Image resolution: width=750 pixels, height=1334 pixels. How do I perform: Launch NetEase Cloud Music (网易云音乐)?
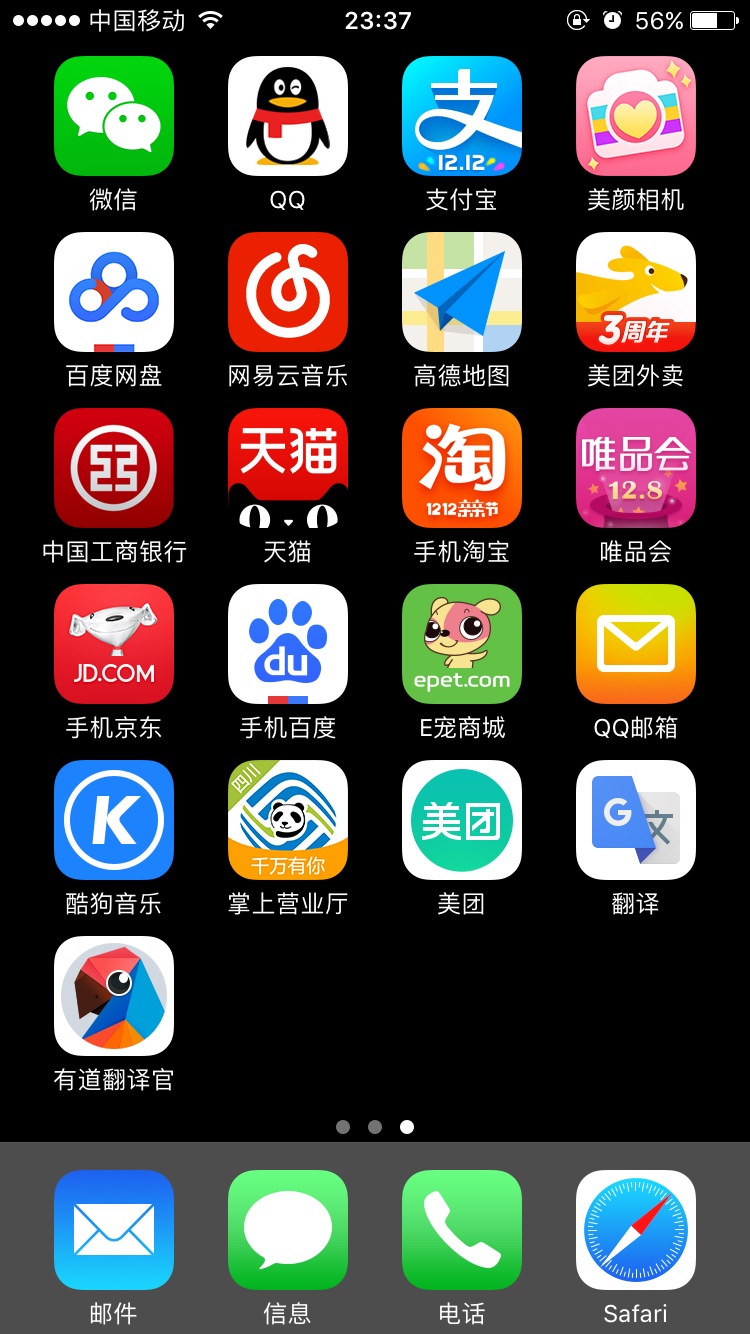point(287,291)
